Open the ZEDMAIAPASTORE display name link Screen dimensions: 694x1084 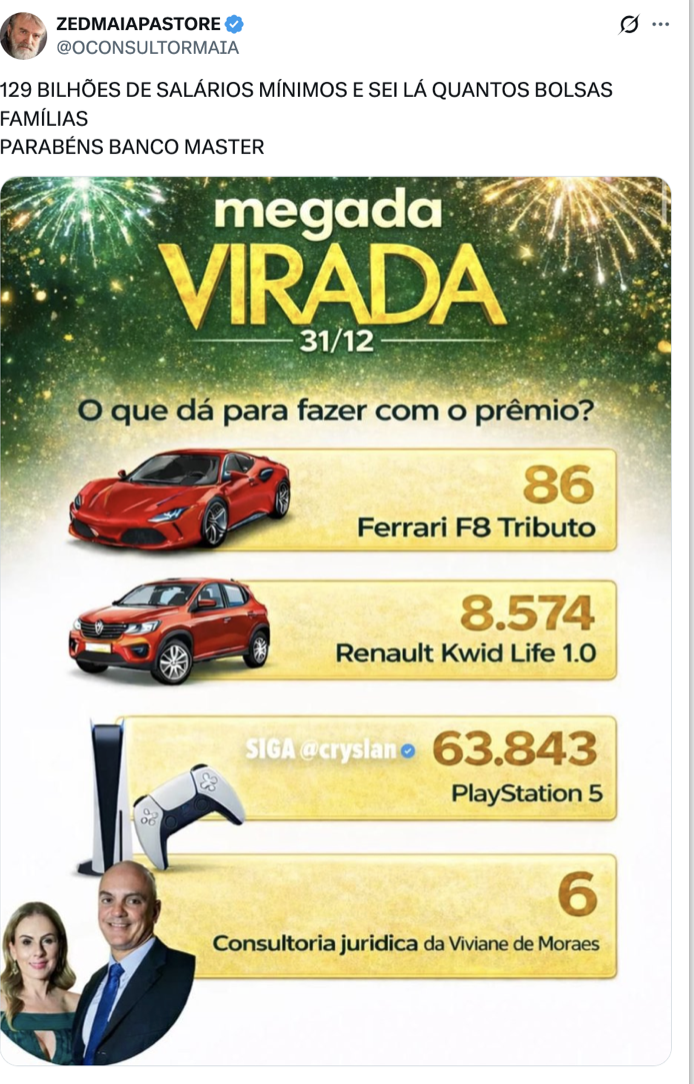[138, 25]
